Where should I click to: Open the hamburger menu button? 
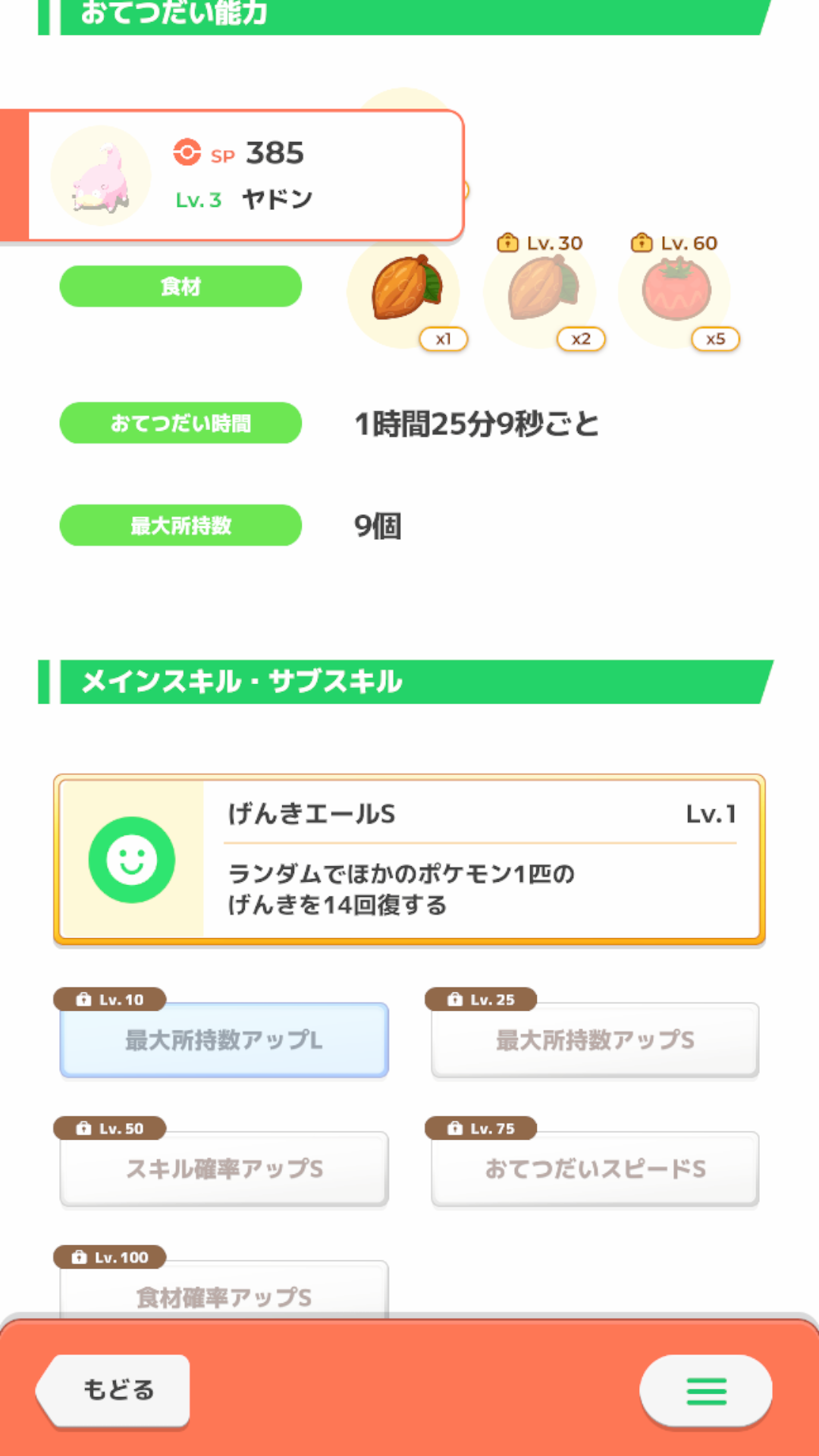(706, 1391)
